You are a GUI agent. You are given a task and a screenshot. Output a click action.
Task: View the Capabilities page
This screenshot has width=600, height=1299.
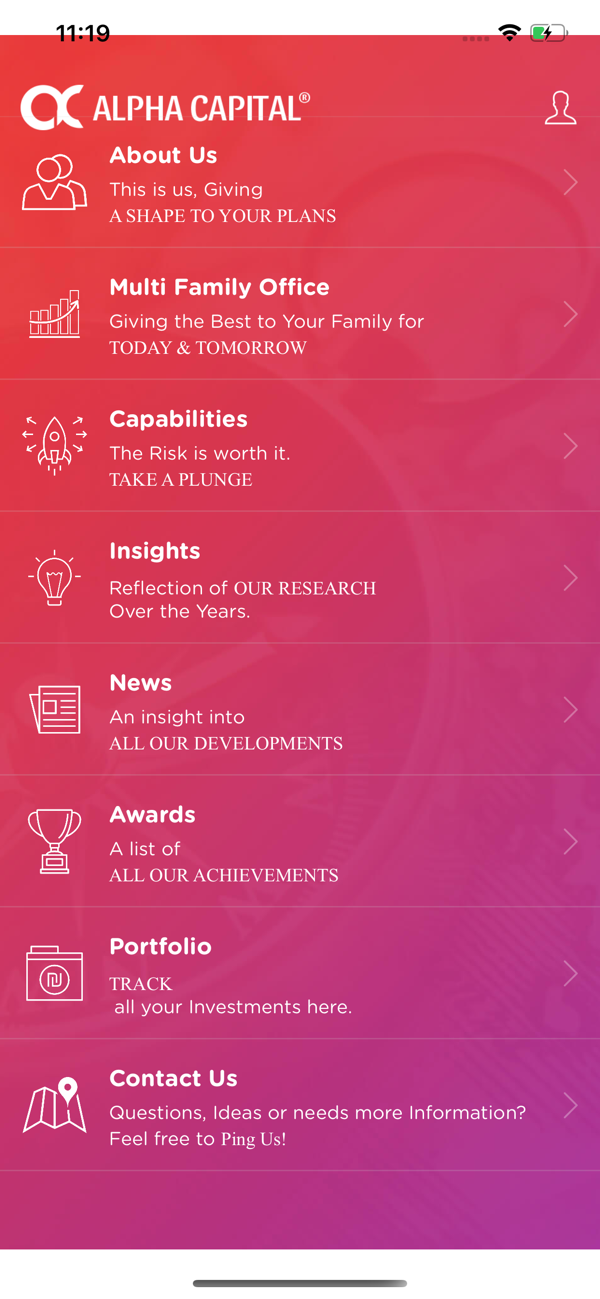pos(300,447)
